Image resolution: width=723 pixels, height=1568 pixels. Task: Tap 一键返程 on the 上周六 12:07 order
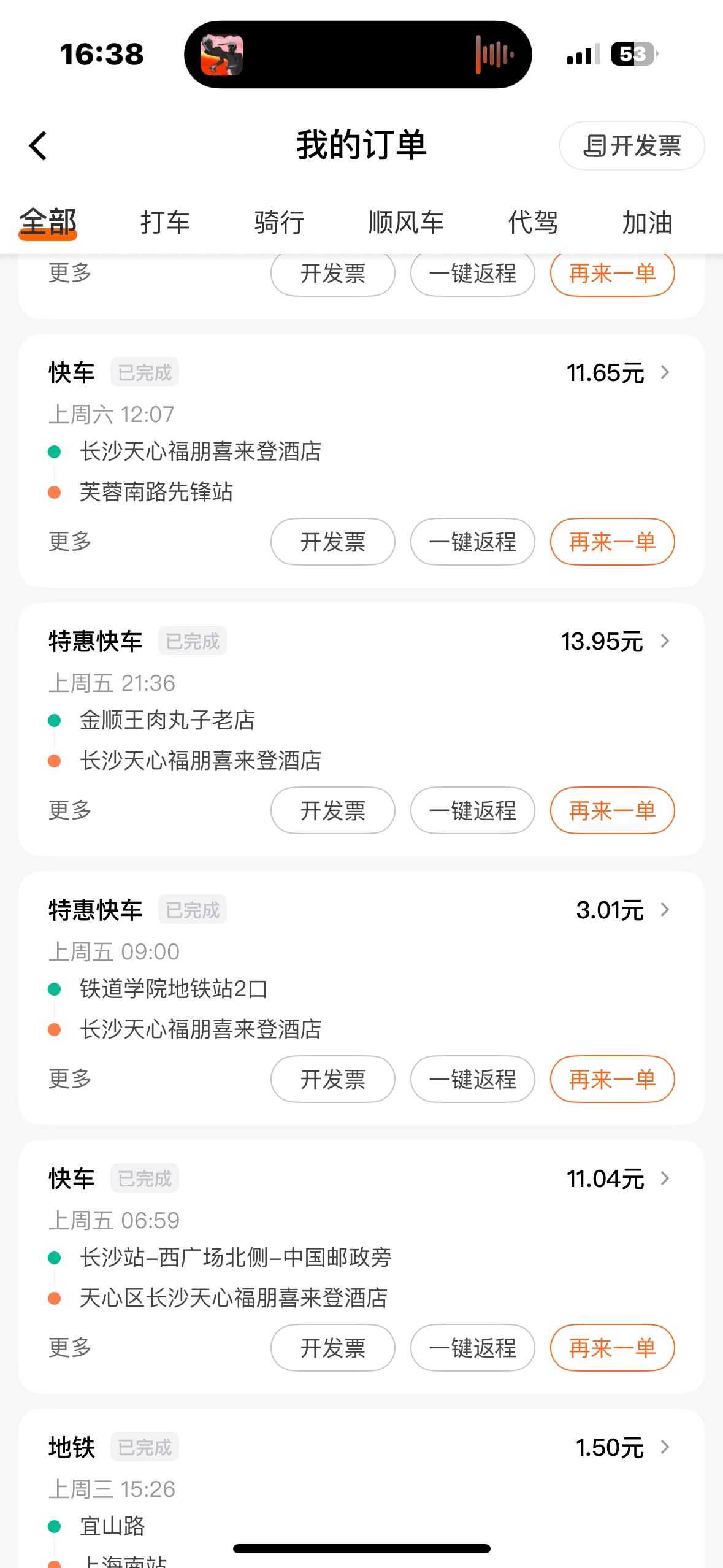point(472,542)
